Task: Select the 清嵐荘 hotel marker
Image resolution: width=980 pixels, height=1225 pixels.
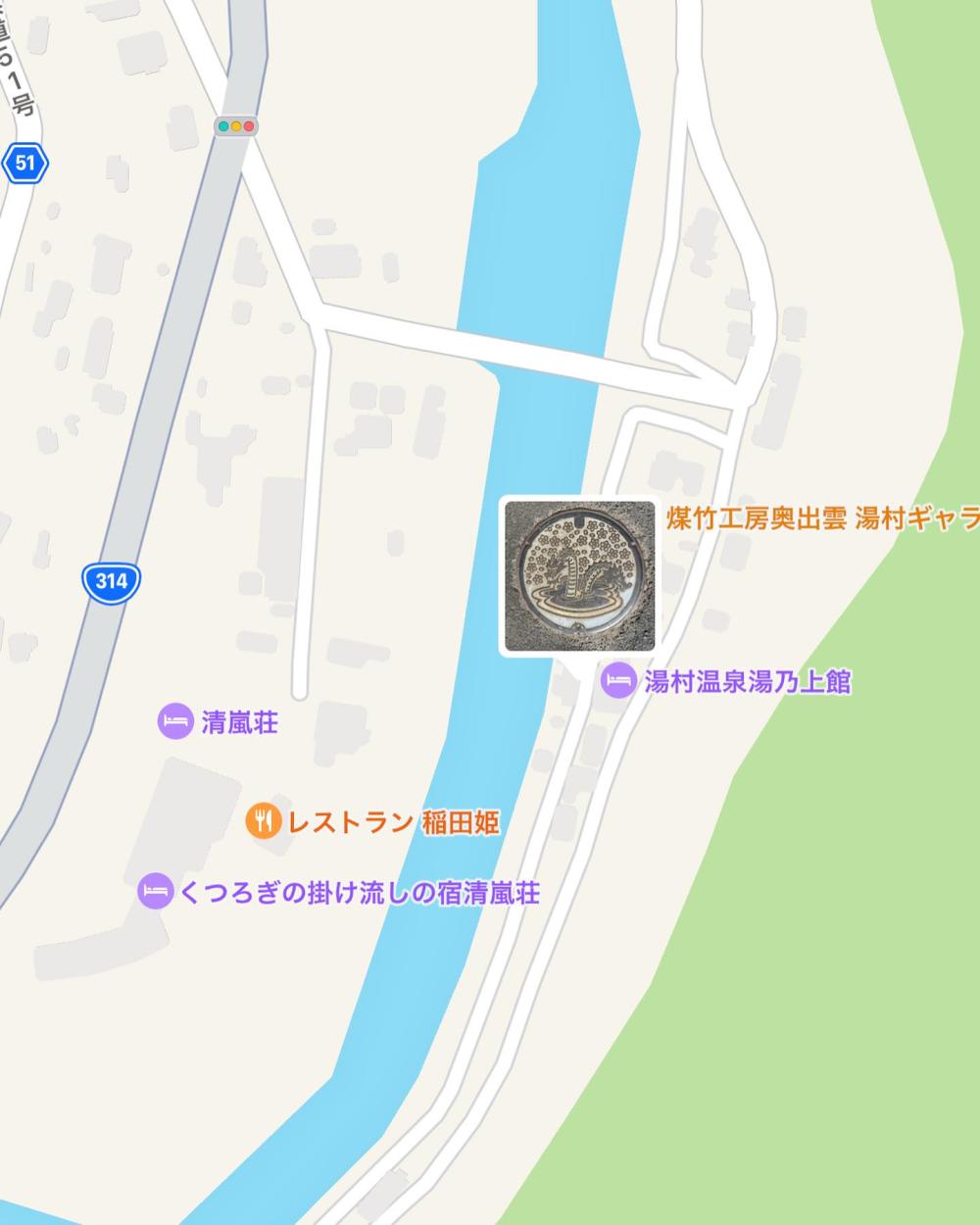Action: click(174, 722)
